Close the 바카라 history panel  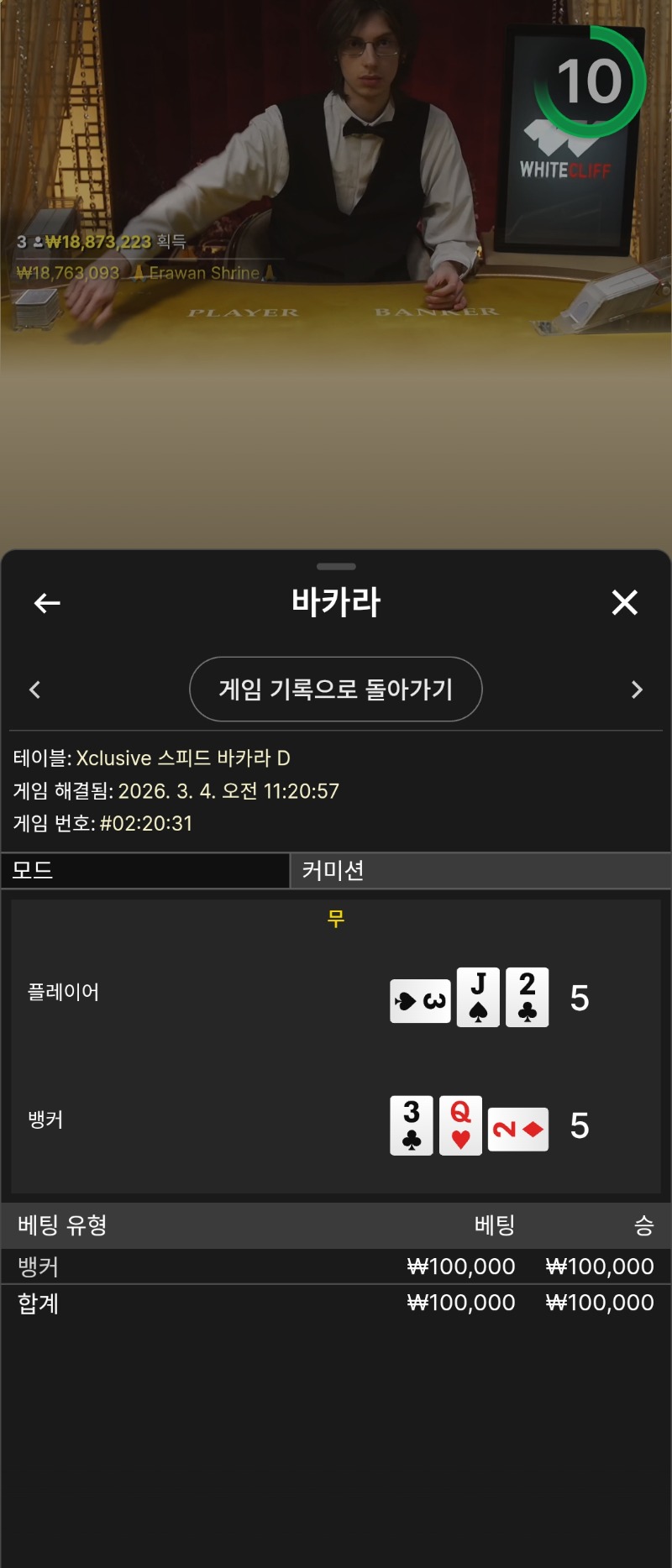624,602
